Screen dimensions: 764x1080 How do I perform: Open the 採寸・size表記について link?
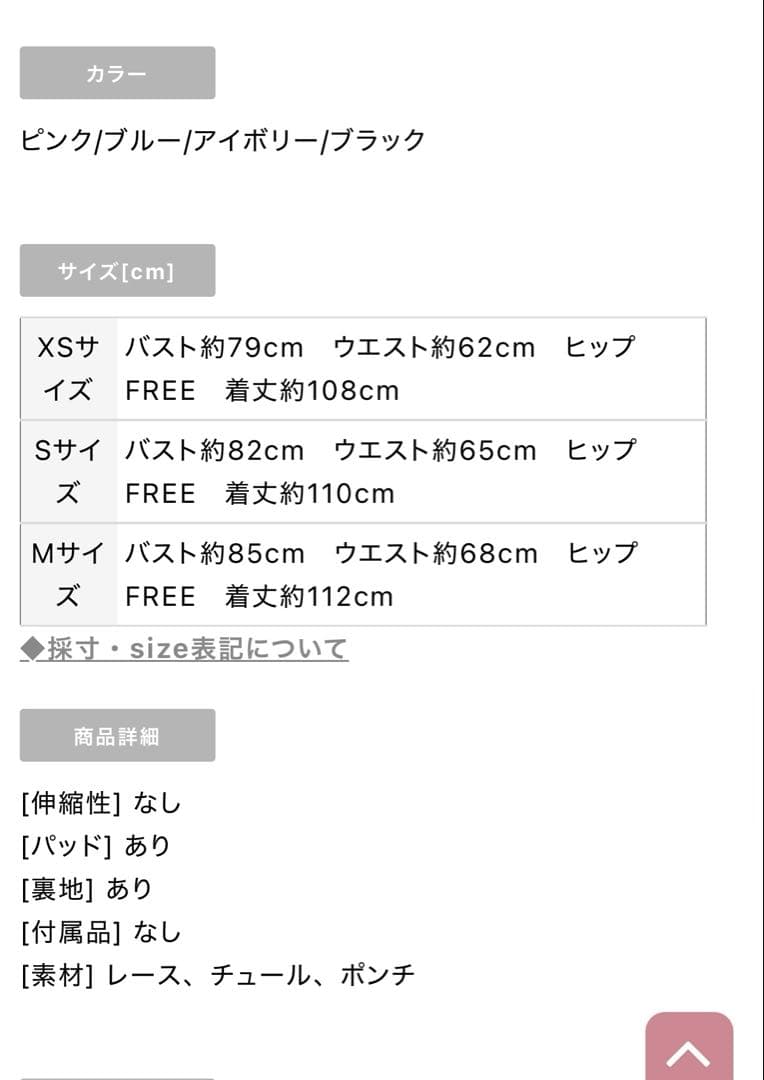pos(185,649)
